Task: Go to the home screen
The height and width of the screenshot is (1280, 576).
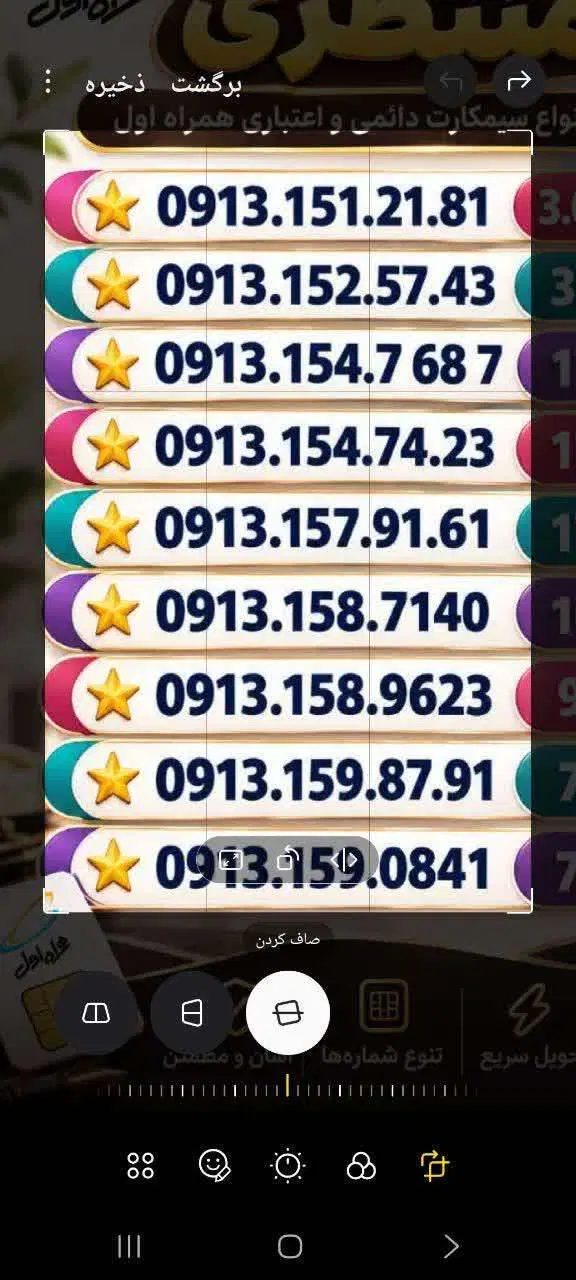Action: pos(290,1246)
